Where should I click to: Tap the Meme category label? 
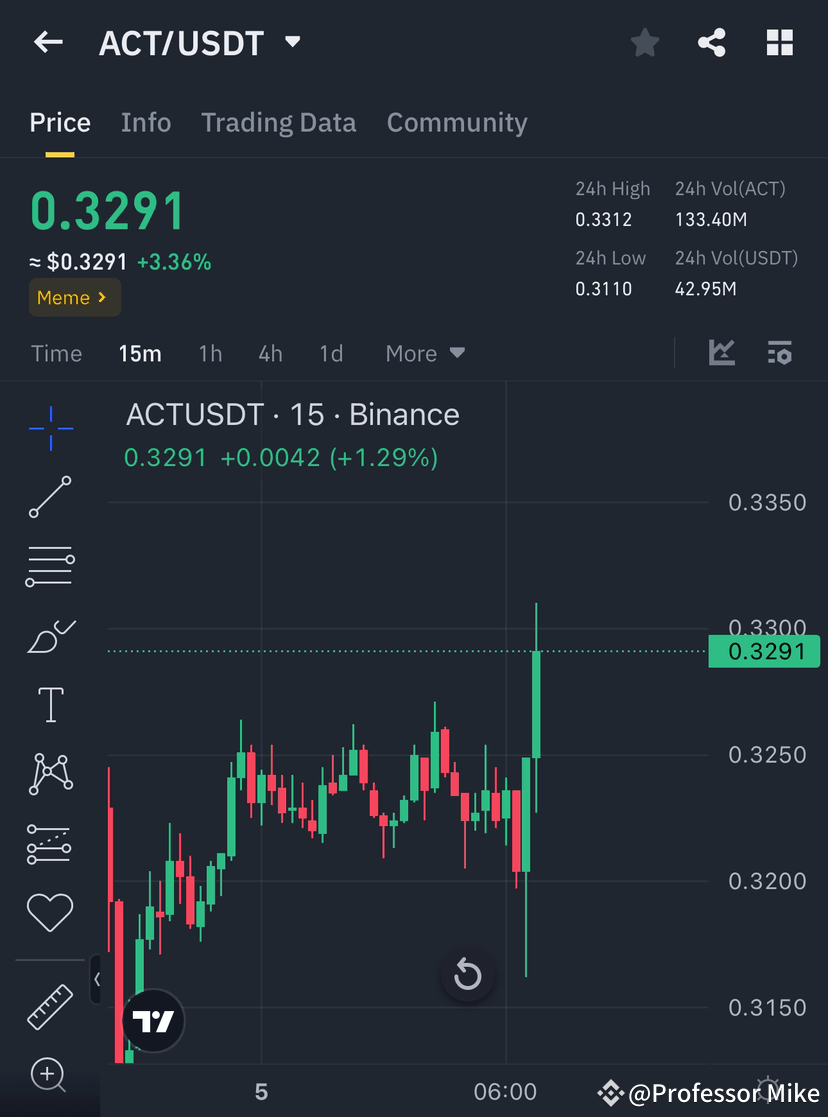74,297
